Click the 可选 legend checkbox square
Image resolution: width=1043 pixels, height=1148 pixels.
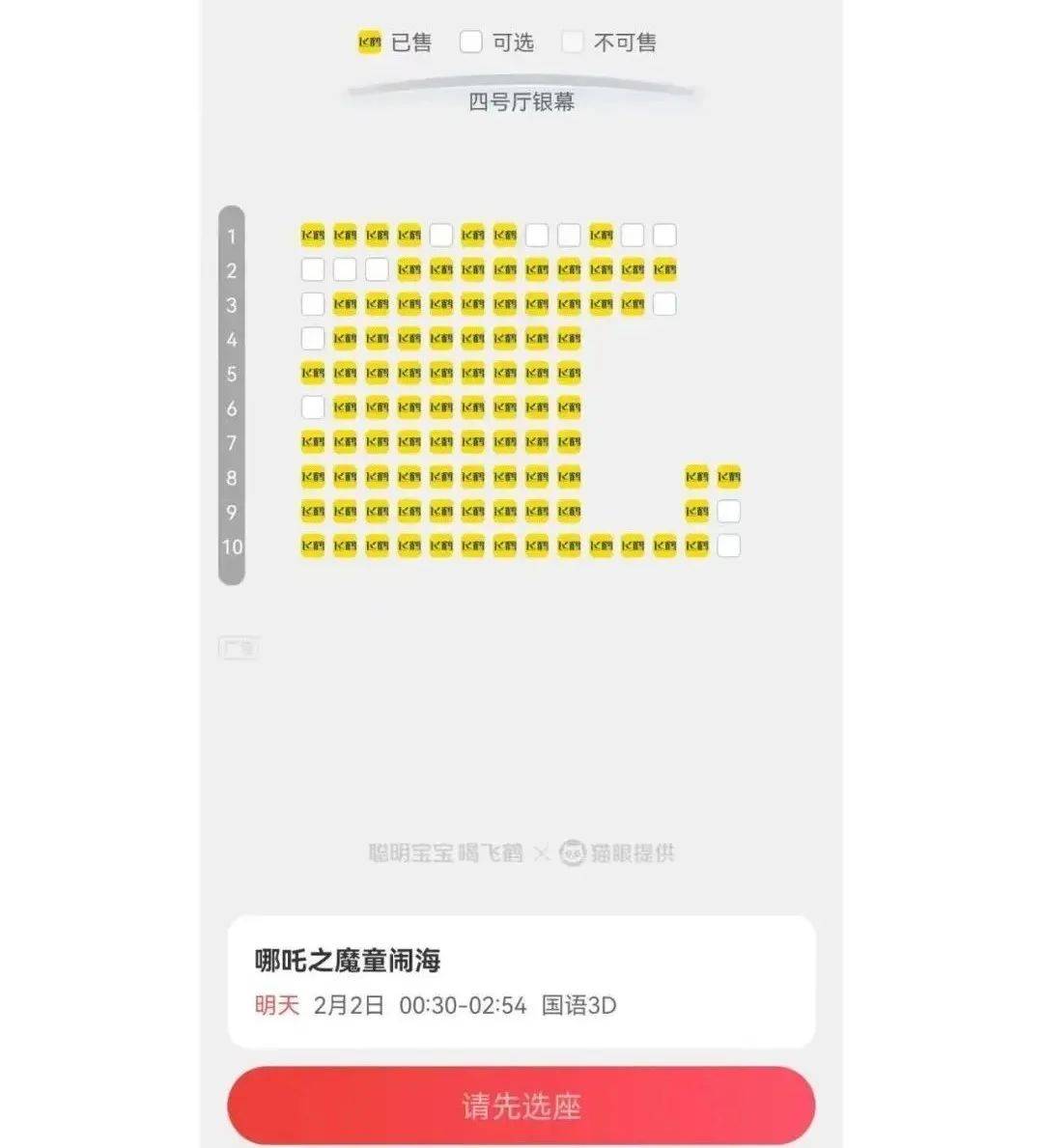click(470, 42)
